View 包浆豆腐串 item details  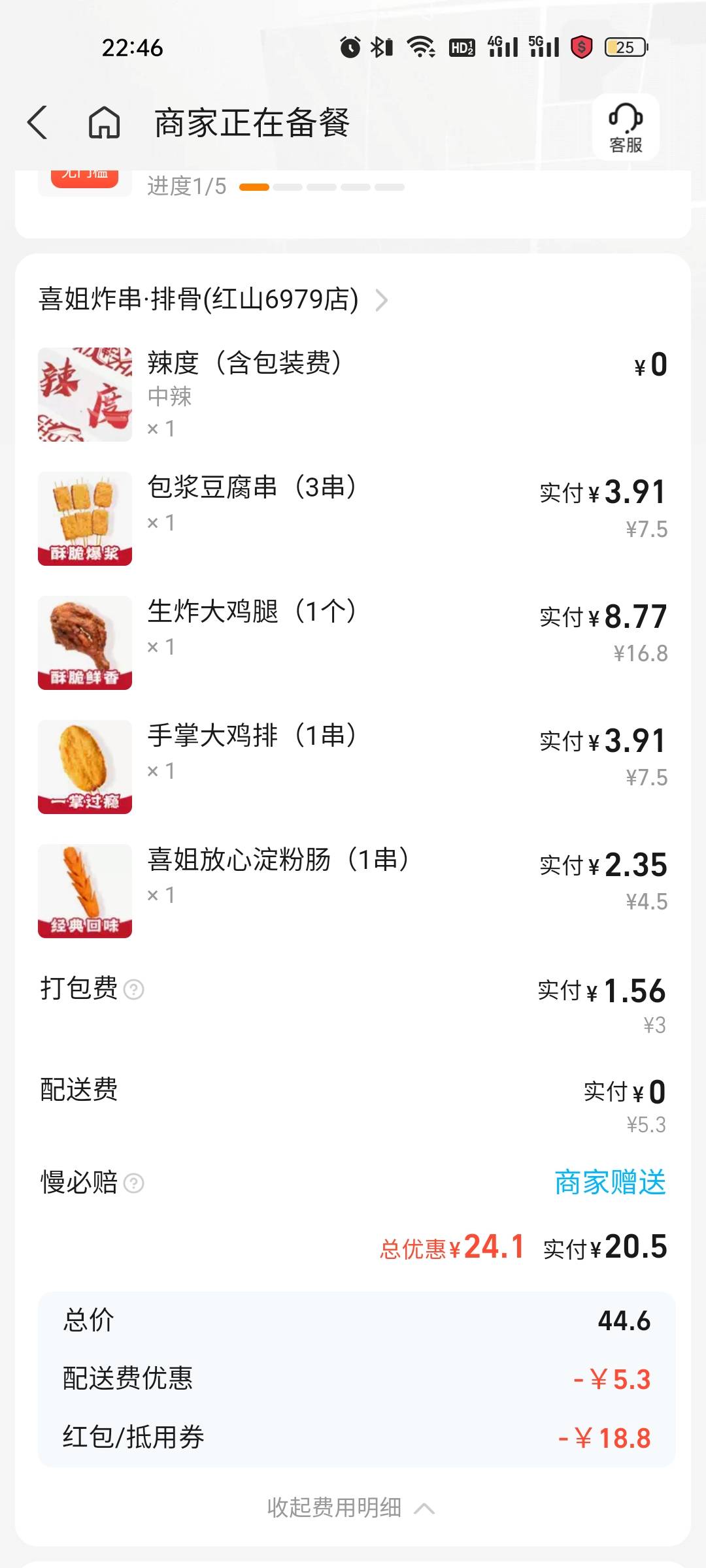(x=252, y=487)
